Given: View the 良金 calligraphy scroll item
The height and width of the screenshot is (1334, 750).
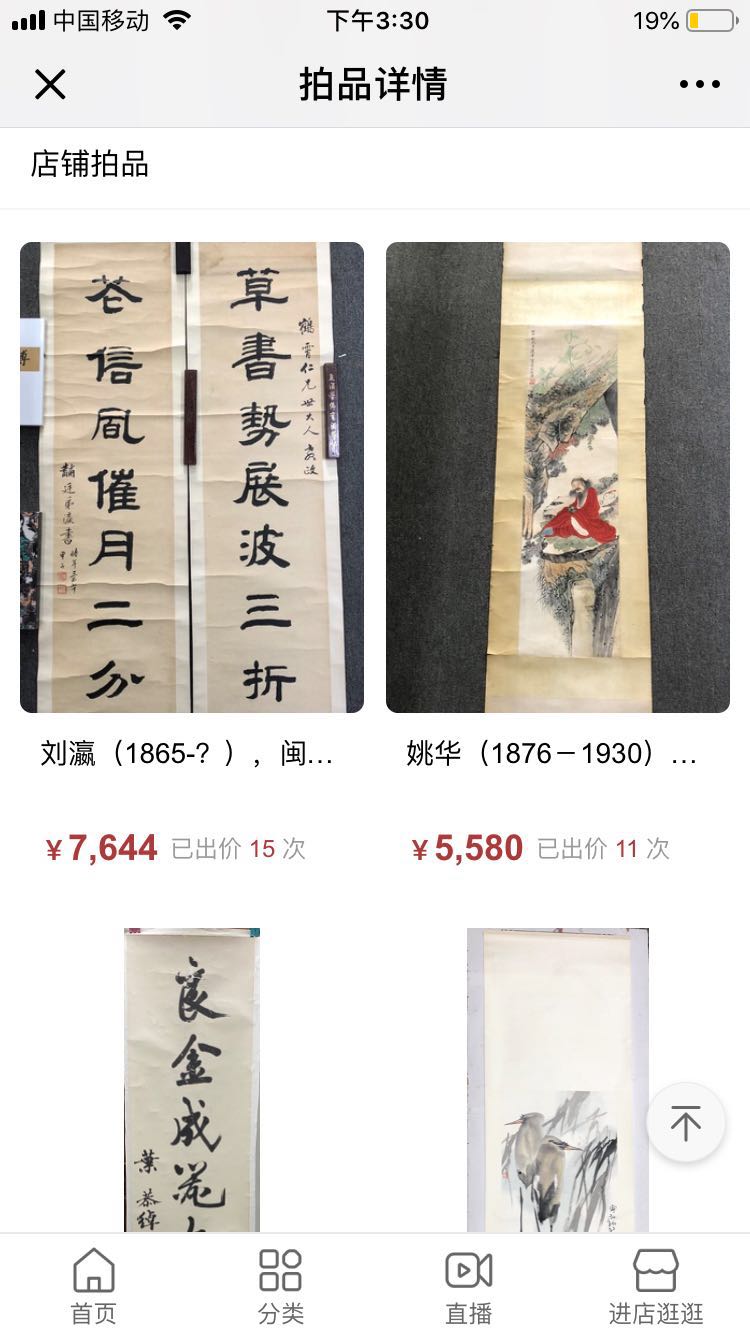Looking at the screenshot, I should 192,1080.
